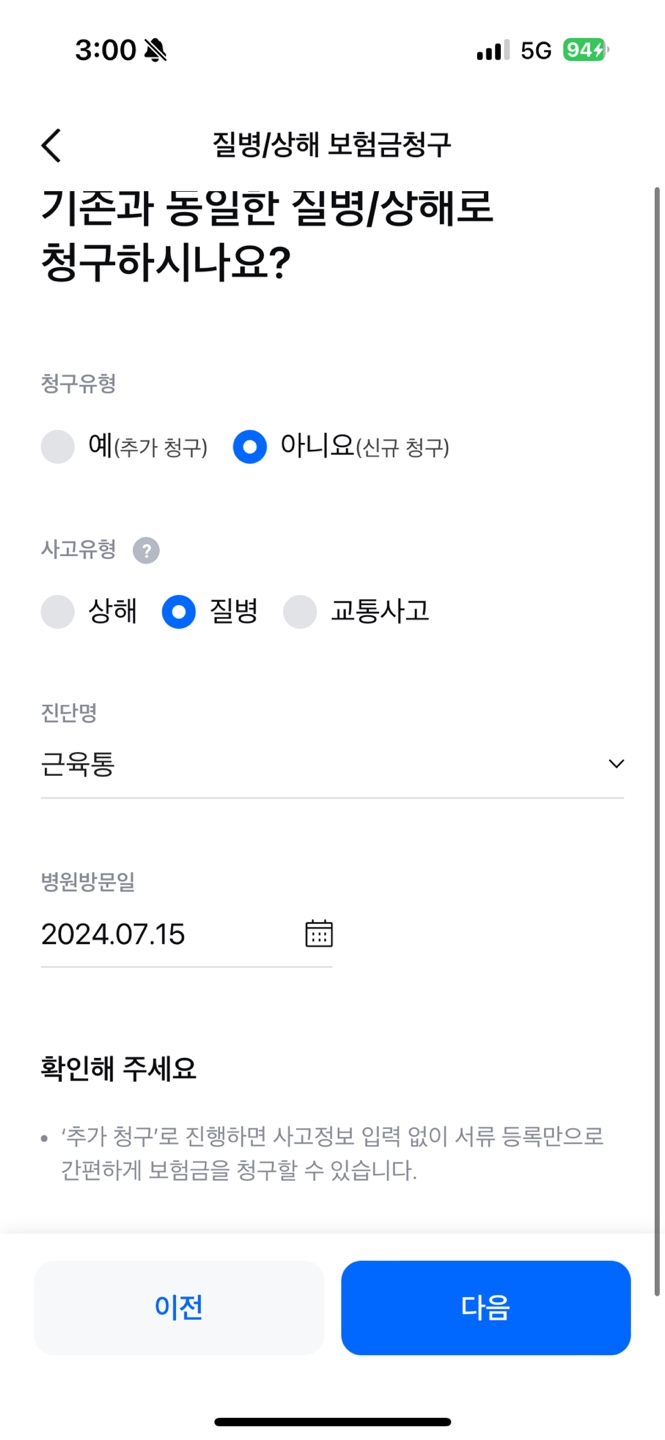This screenshot has width=665, height=1440.
Task: Open the calendar for 병원방문일
Action: (x=318, y=934)
